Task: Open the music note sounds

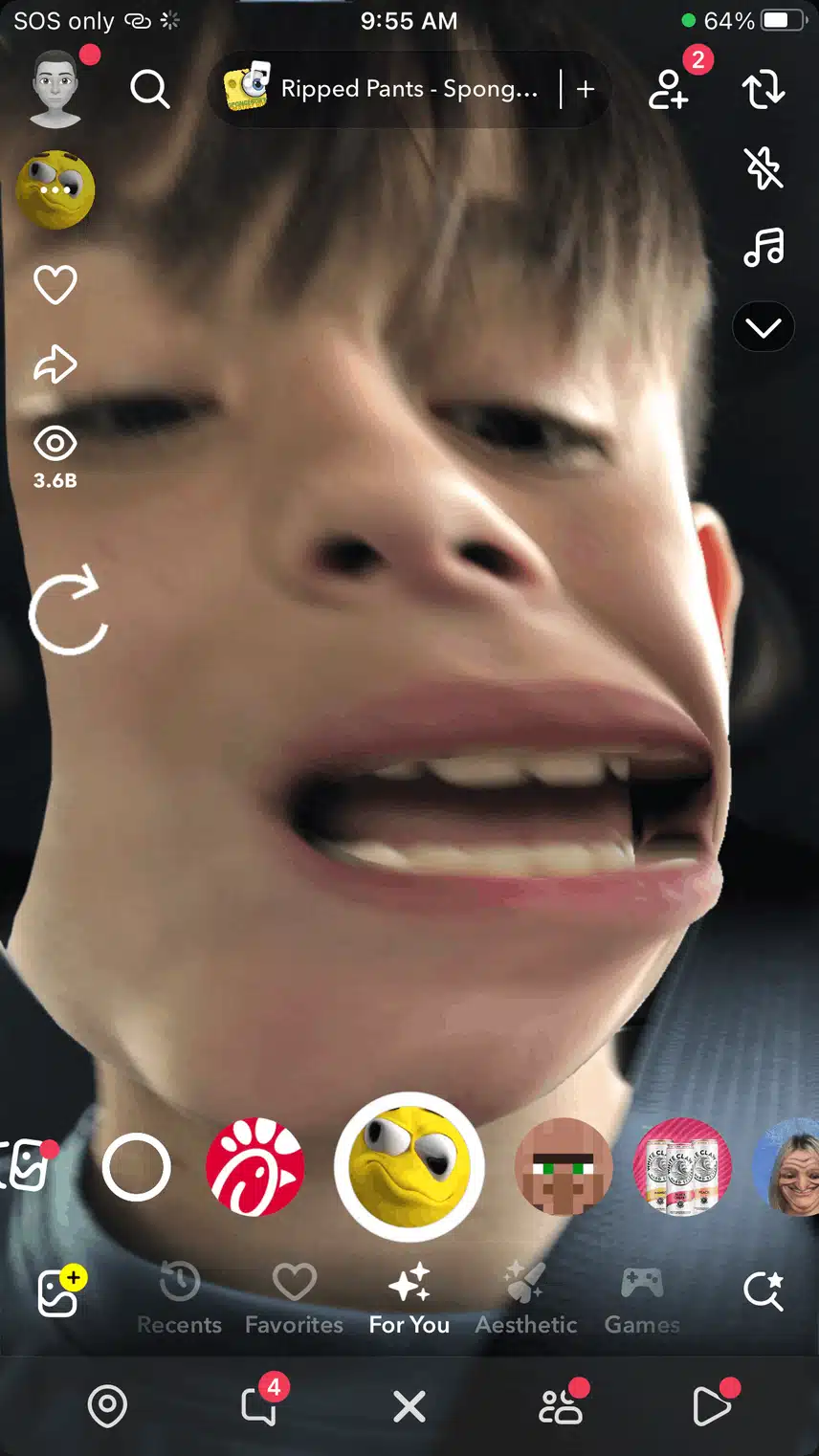Action: click(763, 248)
